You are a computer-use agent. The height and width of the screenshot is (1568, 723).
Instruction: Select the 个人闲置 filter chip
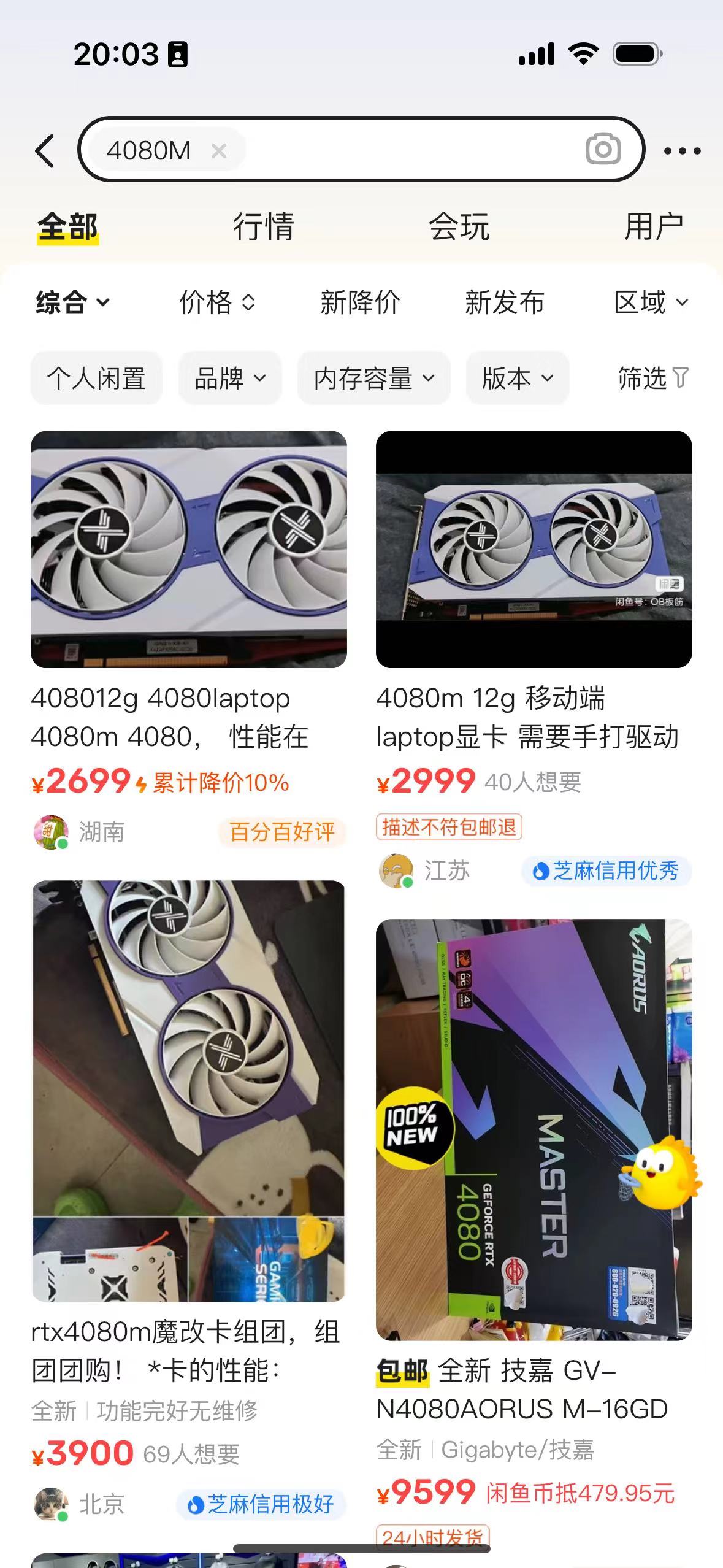pos(96,378)
